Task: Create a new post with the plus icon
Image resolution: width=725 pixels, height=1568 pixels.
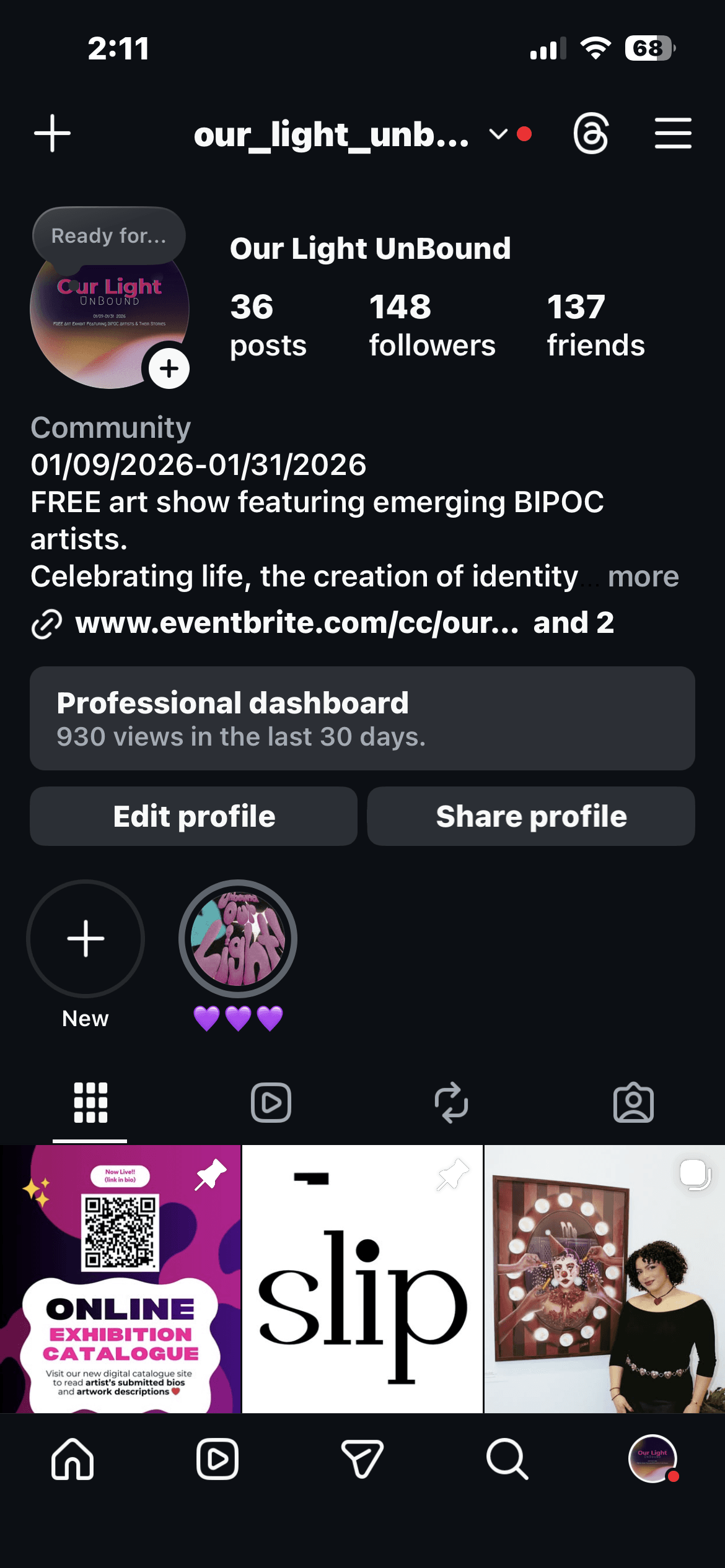Action: 51,133
